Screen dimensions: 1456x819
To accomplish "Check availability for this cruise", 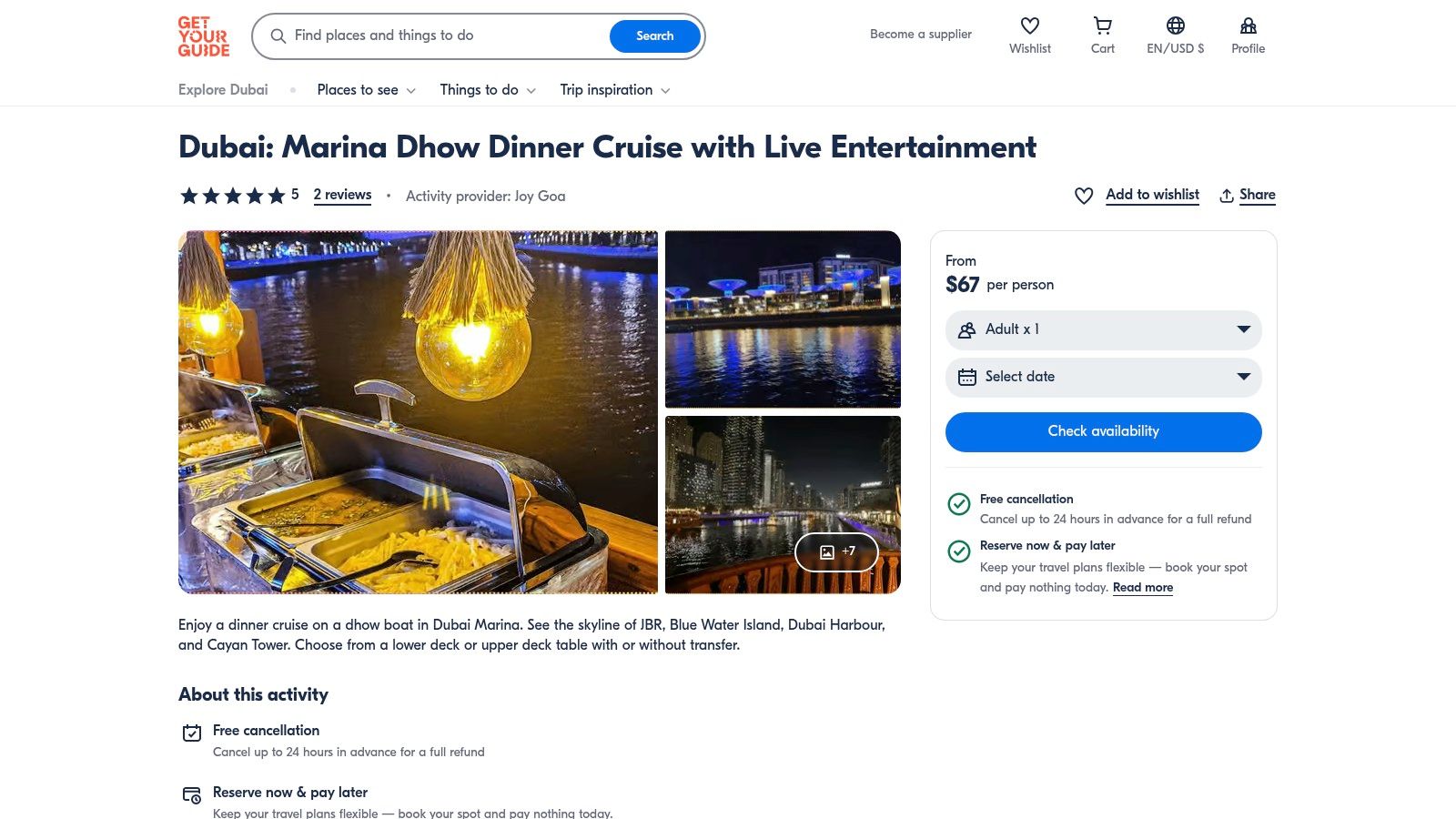I will (1103, 431).
